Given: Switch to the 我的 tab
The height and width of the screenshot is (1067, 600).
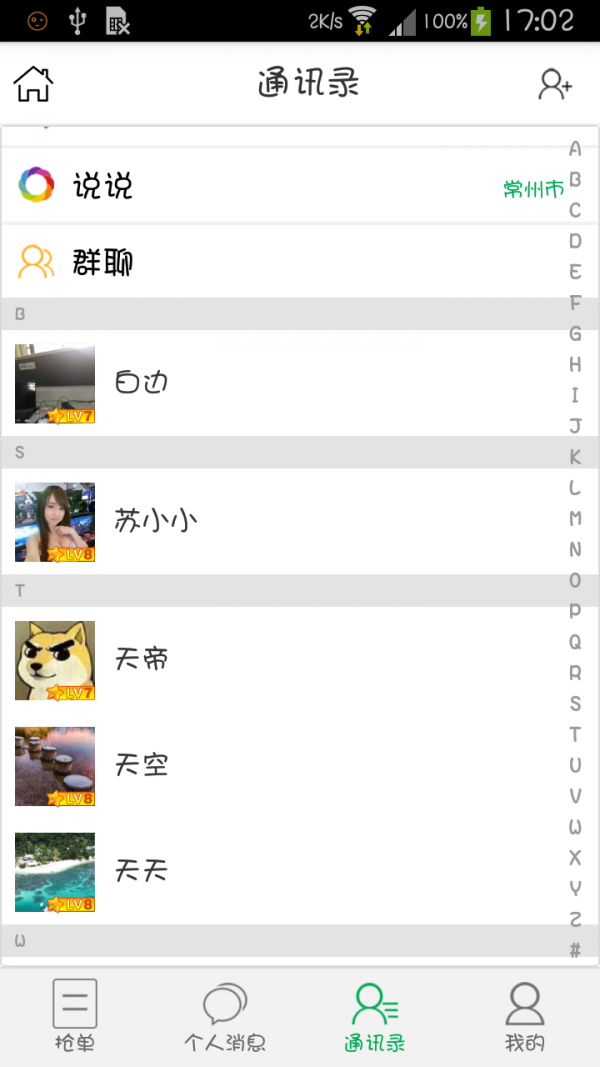Looking at the screenshot, I should (524, 1015).
